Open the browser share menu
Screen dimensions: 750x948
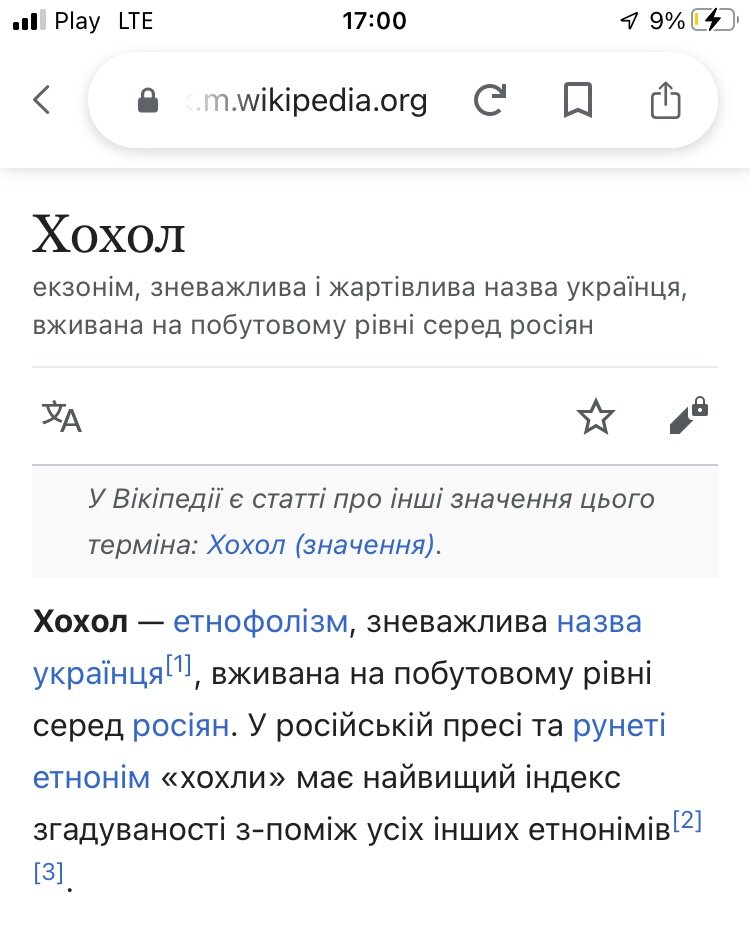click(665, 100)
